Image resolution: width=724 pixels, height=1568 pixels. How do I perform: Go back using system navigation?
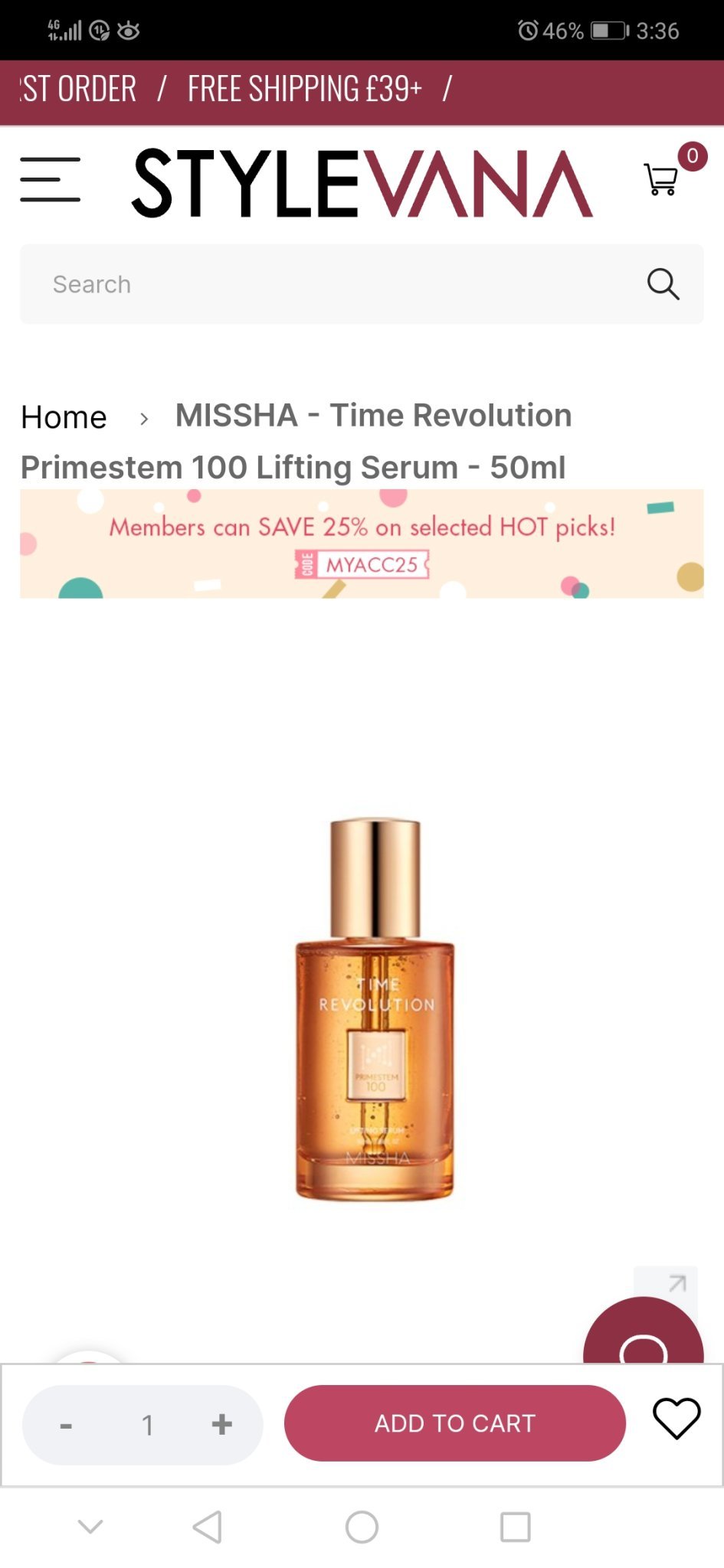(x=207, y=1527)
